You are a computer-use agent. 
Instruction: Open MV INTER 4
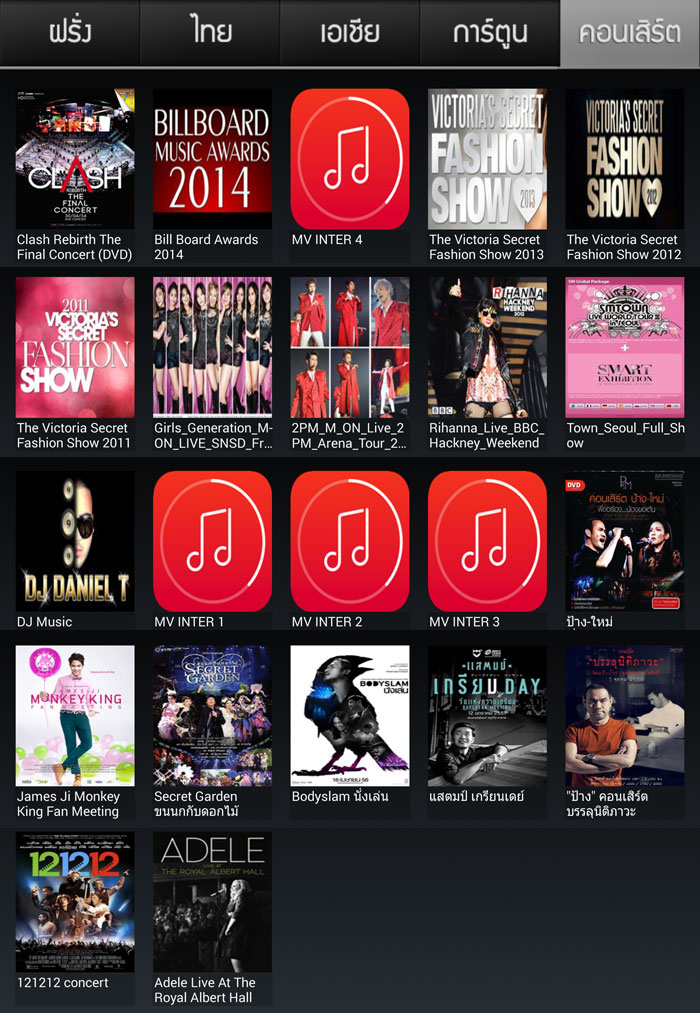click(x=350, y=160)
